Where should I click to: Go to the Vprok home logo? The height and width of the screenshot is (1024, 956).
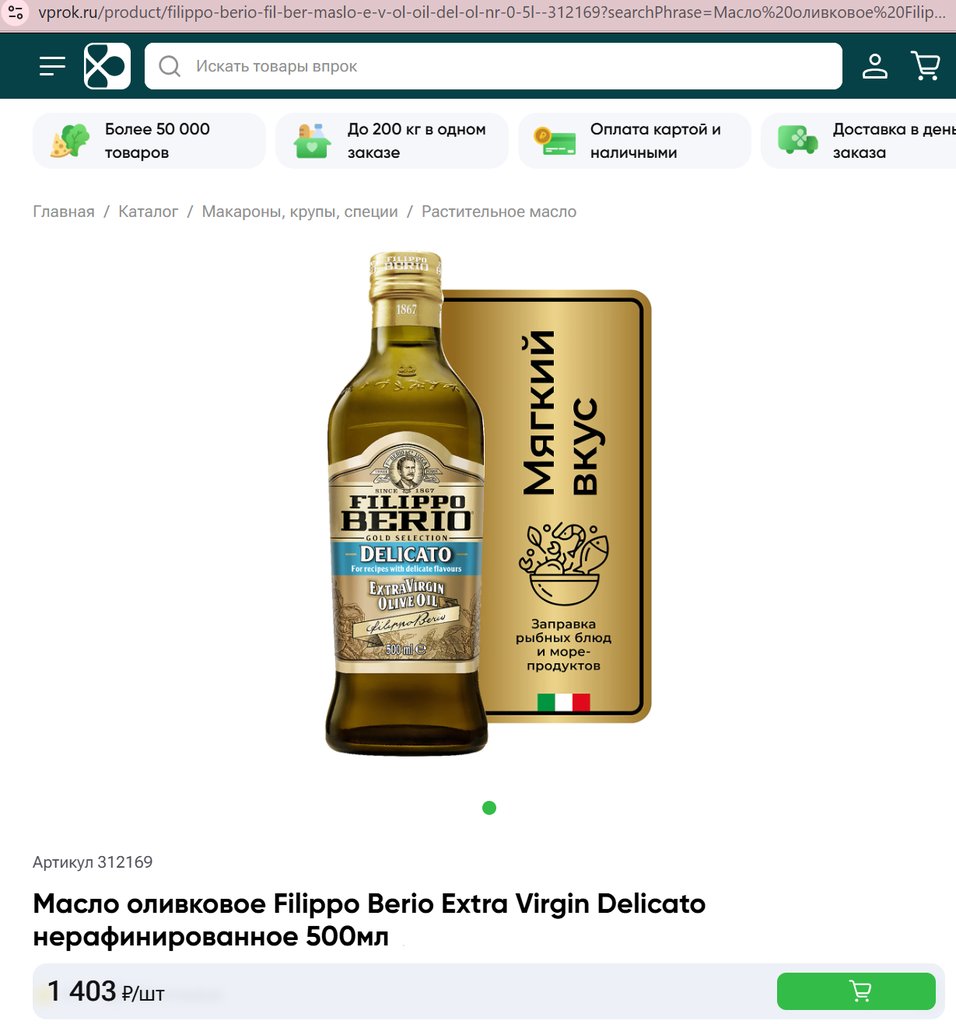(107, 66)
